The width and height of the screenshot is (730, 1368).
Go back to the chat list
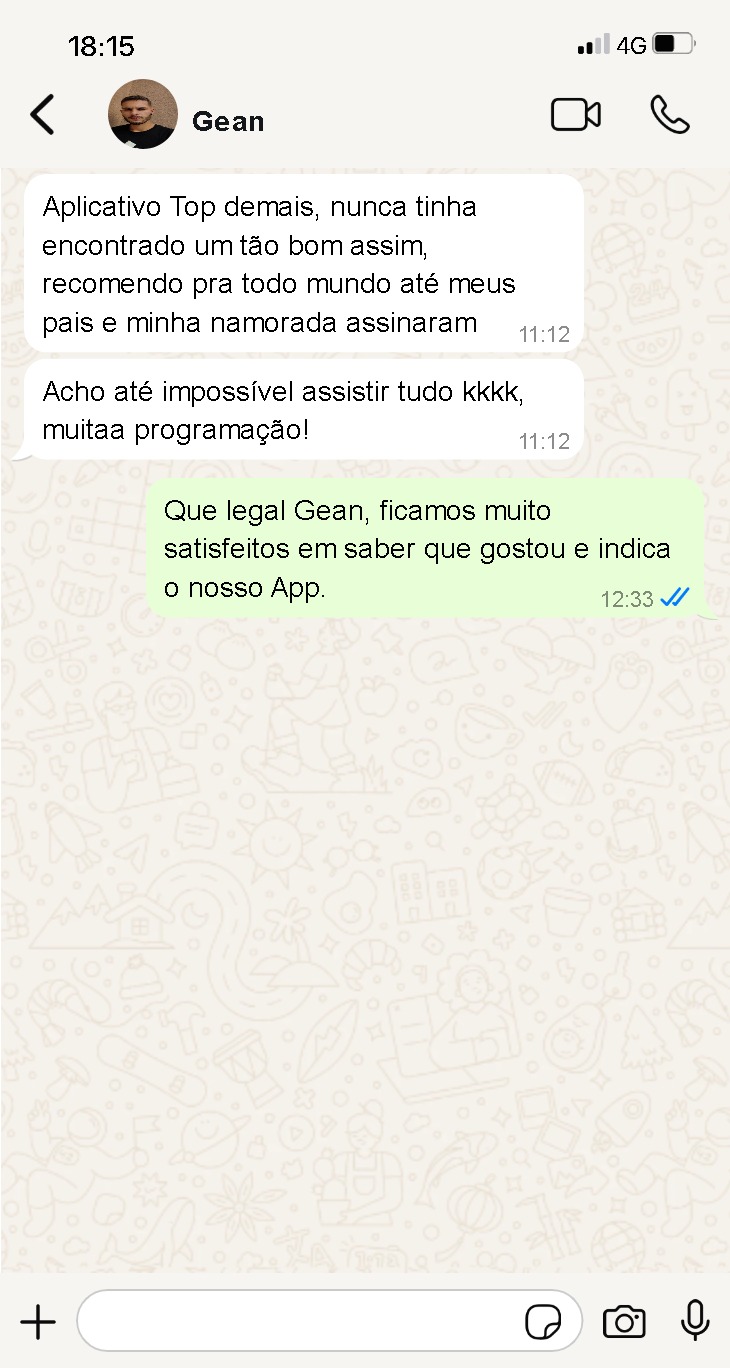click(42, 115)
